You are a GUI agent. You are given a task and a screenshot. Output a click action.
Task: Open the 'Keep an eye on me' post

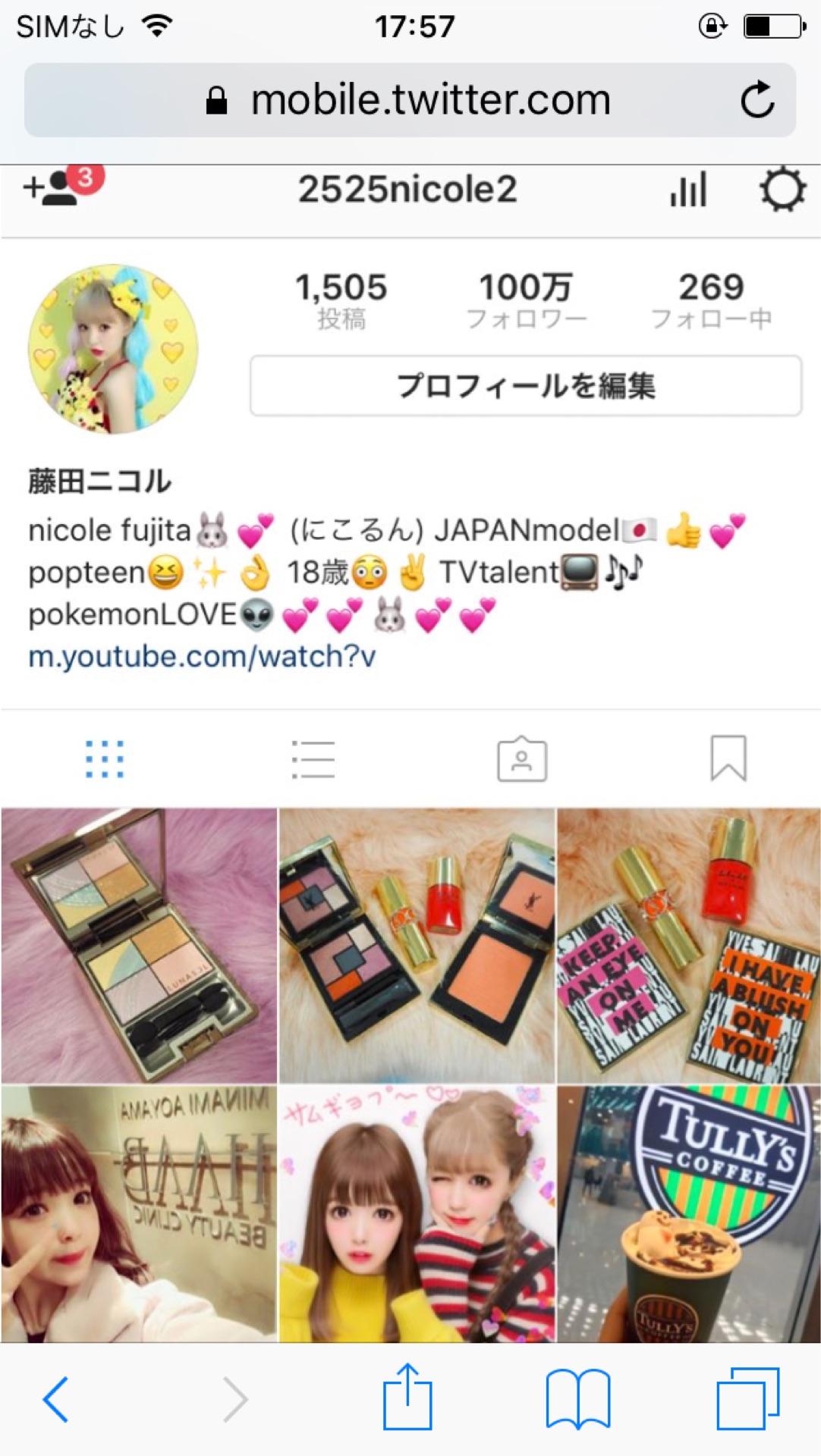click(x=689, y=945)
